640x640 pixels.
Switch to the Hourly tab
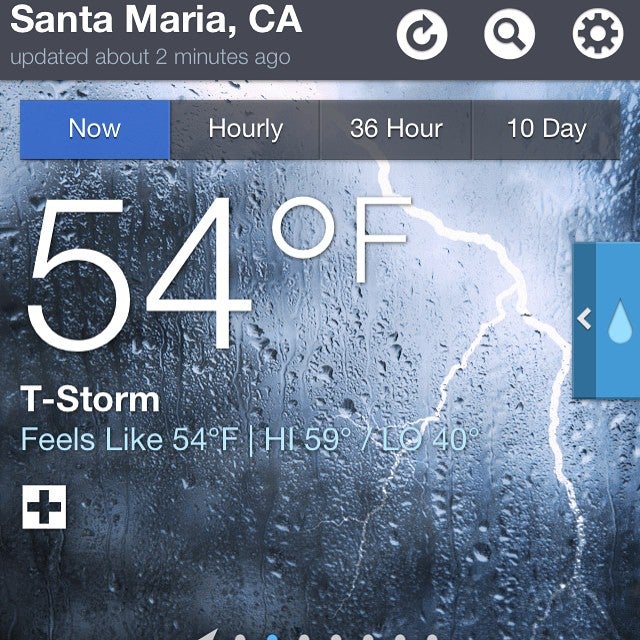[245, 129]
